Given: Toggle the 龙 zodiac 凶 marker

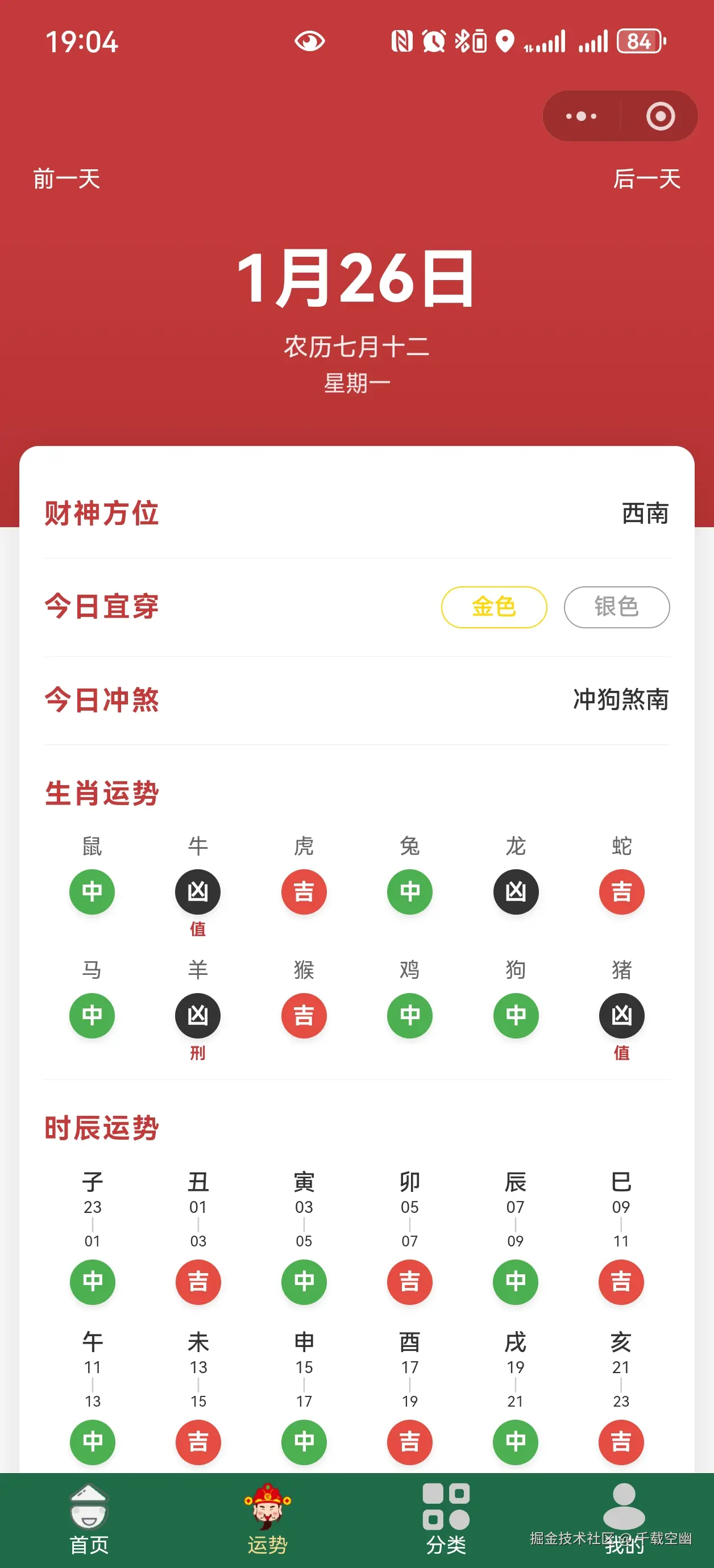Looking at the screenshot, I should tap(516, 892).
